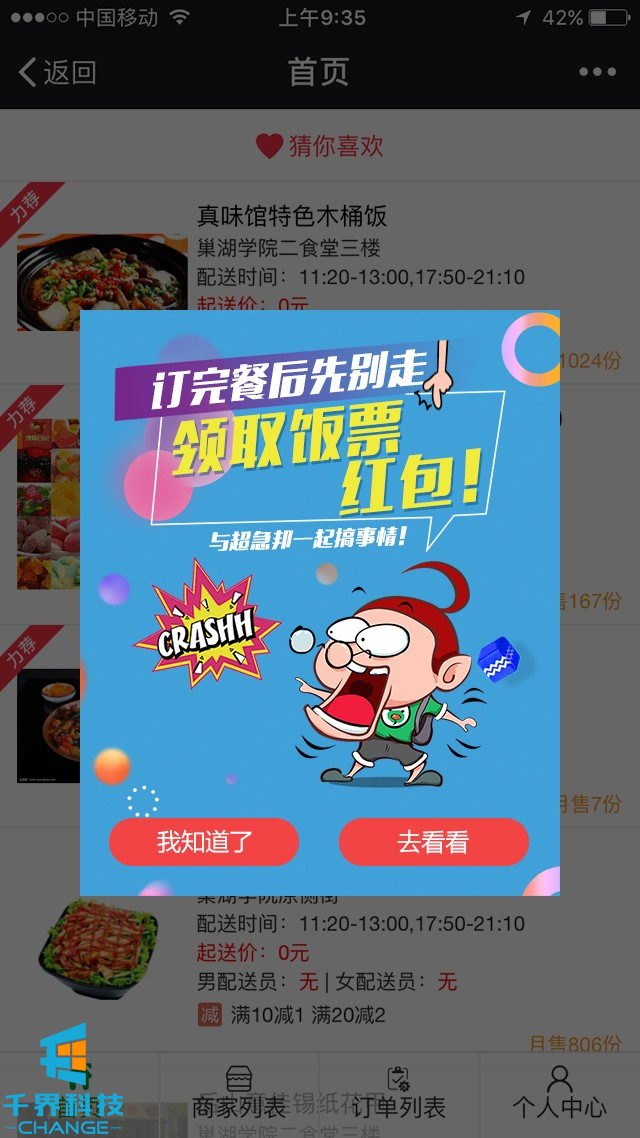Screen dimensions: 640x1138
Task: Dismiss the popup with 我知道了
Action: pyautogui.click(x=204, y=842)
